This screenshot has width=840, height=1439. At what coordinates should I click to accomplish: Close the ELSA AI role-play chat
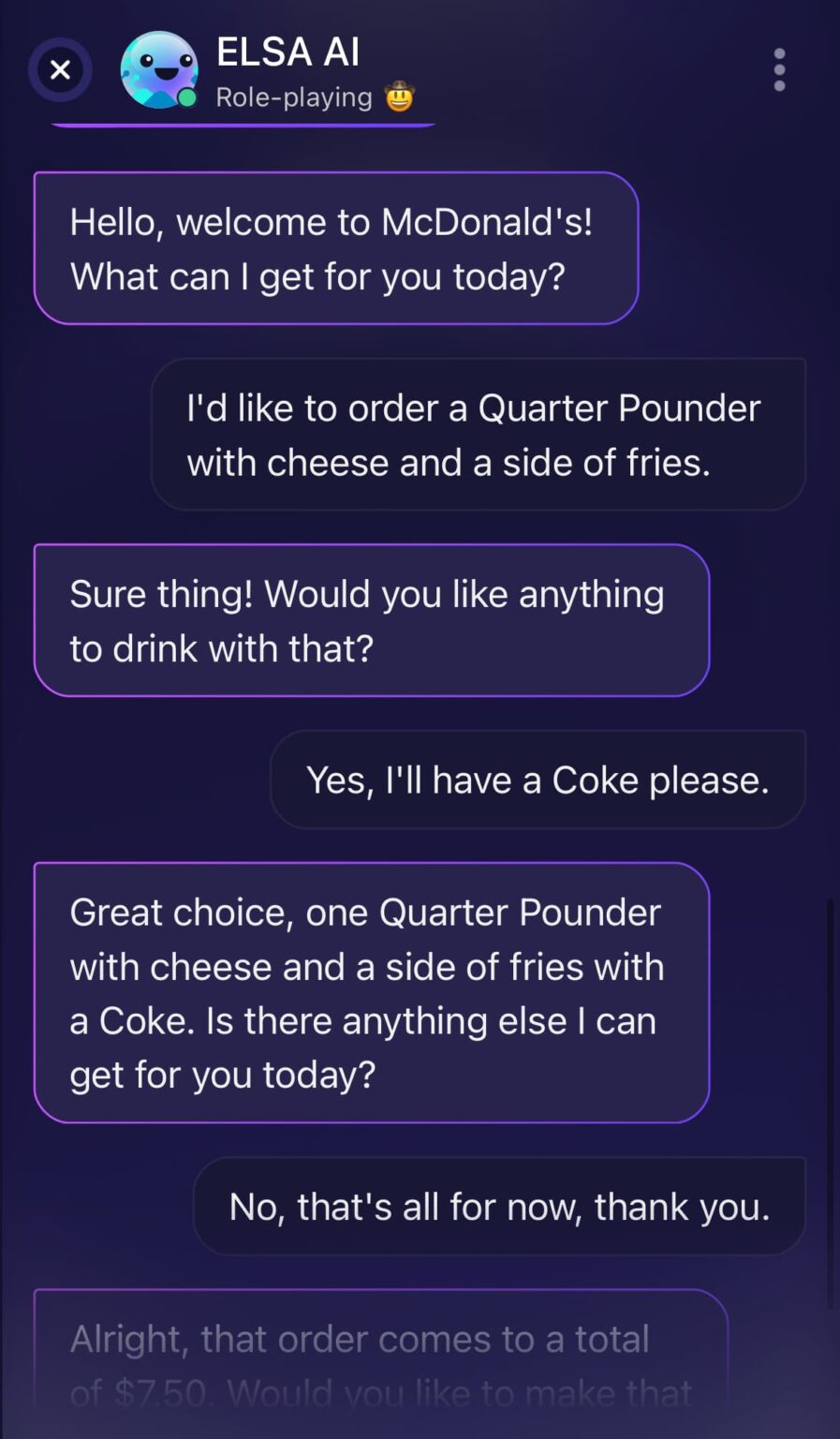(60, 69)
